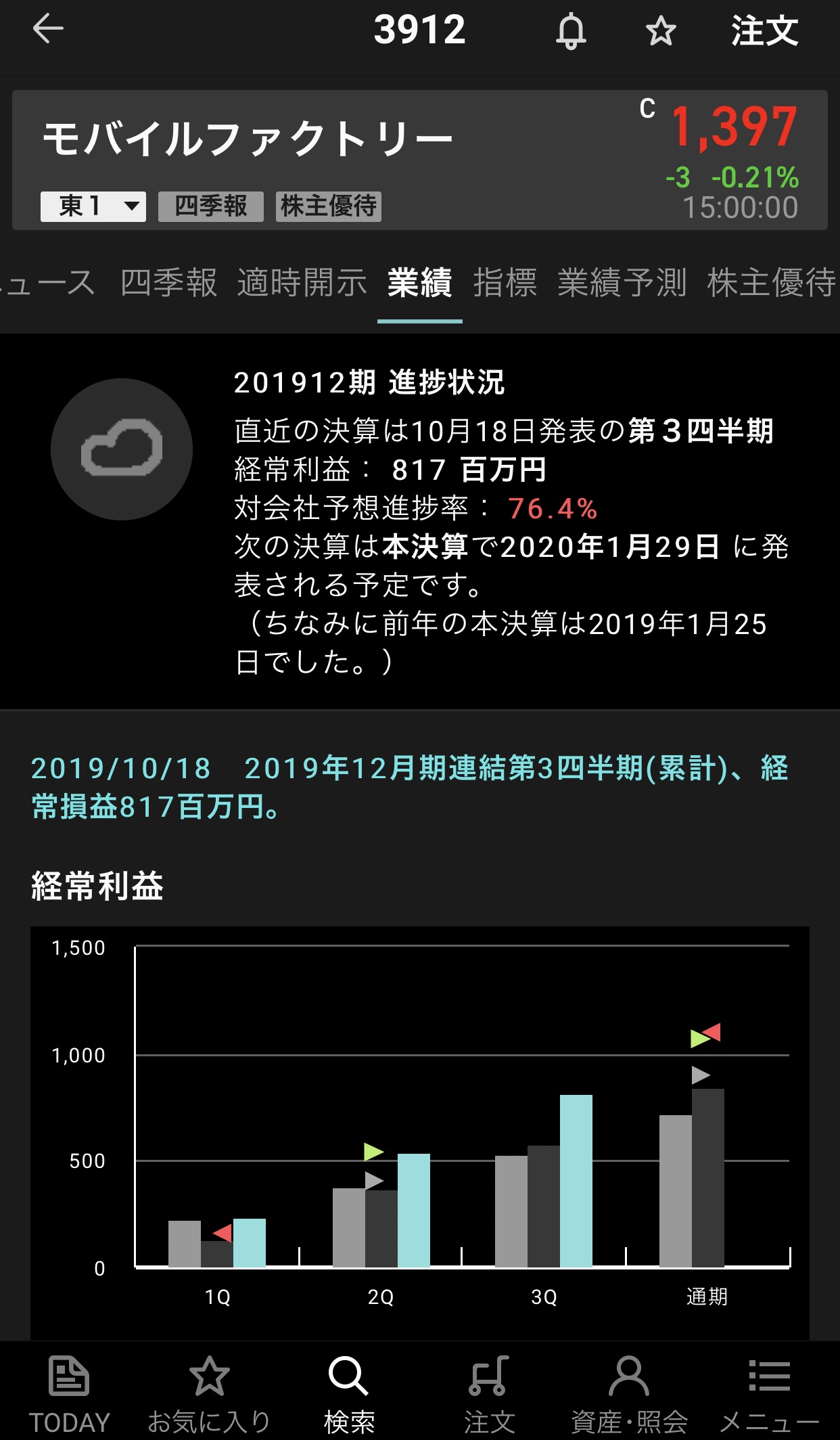Open 注文 in bottom navigation
Image resolution: width=840 pixels, height=1440 pixels.
[489, 1394]
